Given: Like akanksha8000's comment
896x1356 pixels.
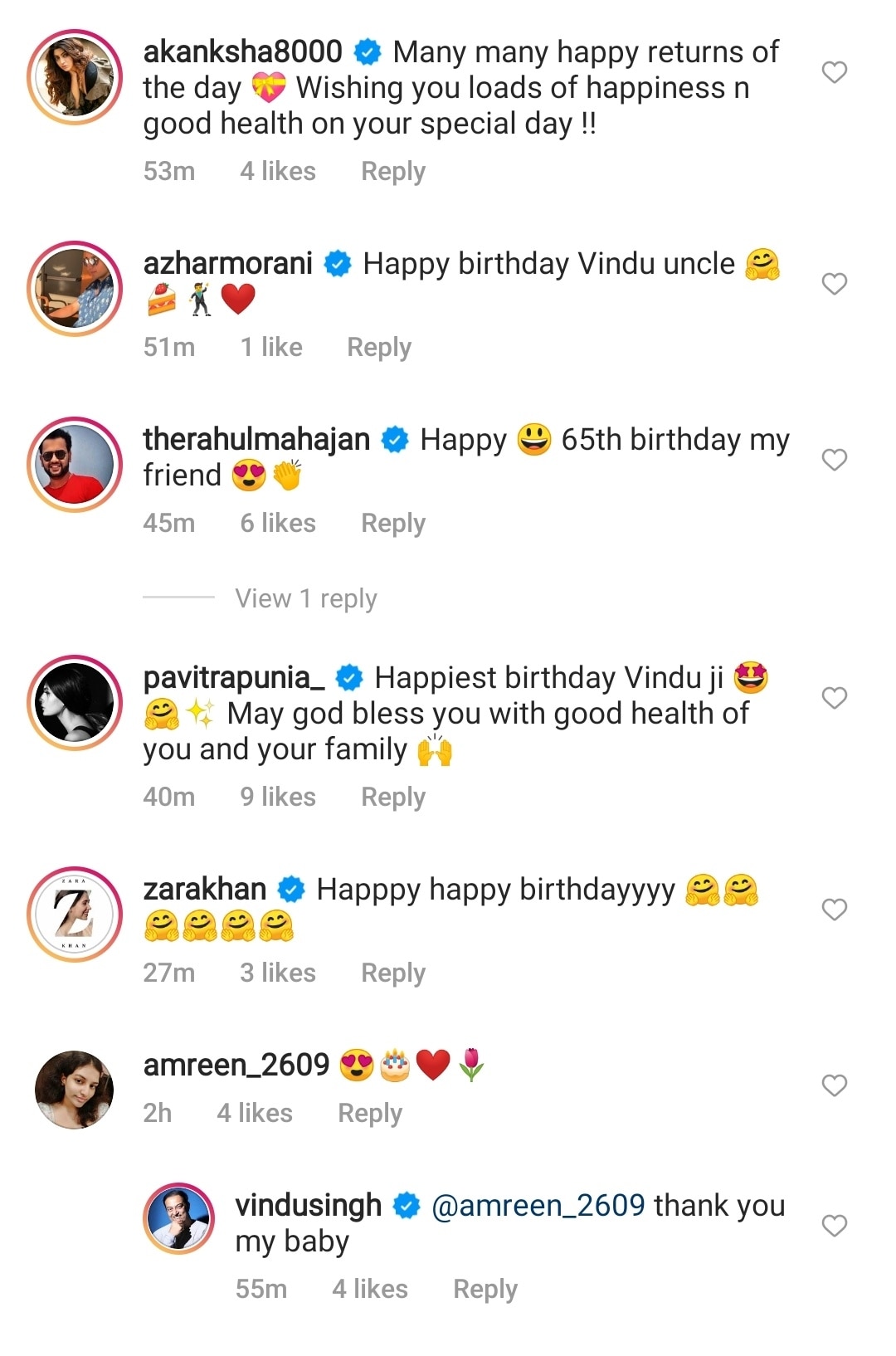Looking at the screenshot, I should tap(834, 72).
